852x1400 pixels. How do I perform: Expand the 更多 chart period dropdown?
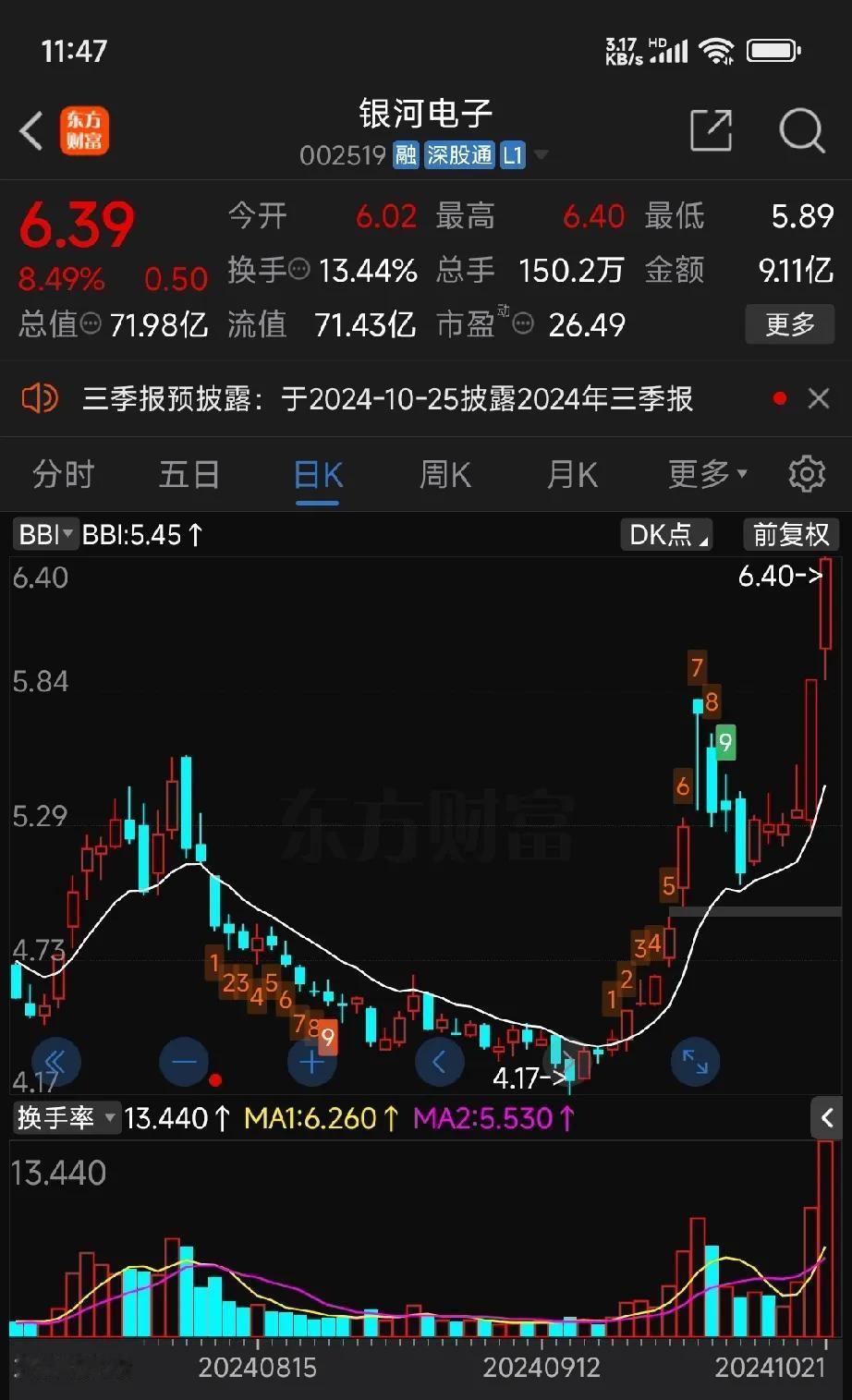click(707, 475)
